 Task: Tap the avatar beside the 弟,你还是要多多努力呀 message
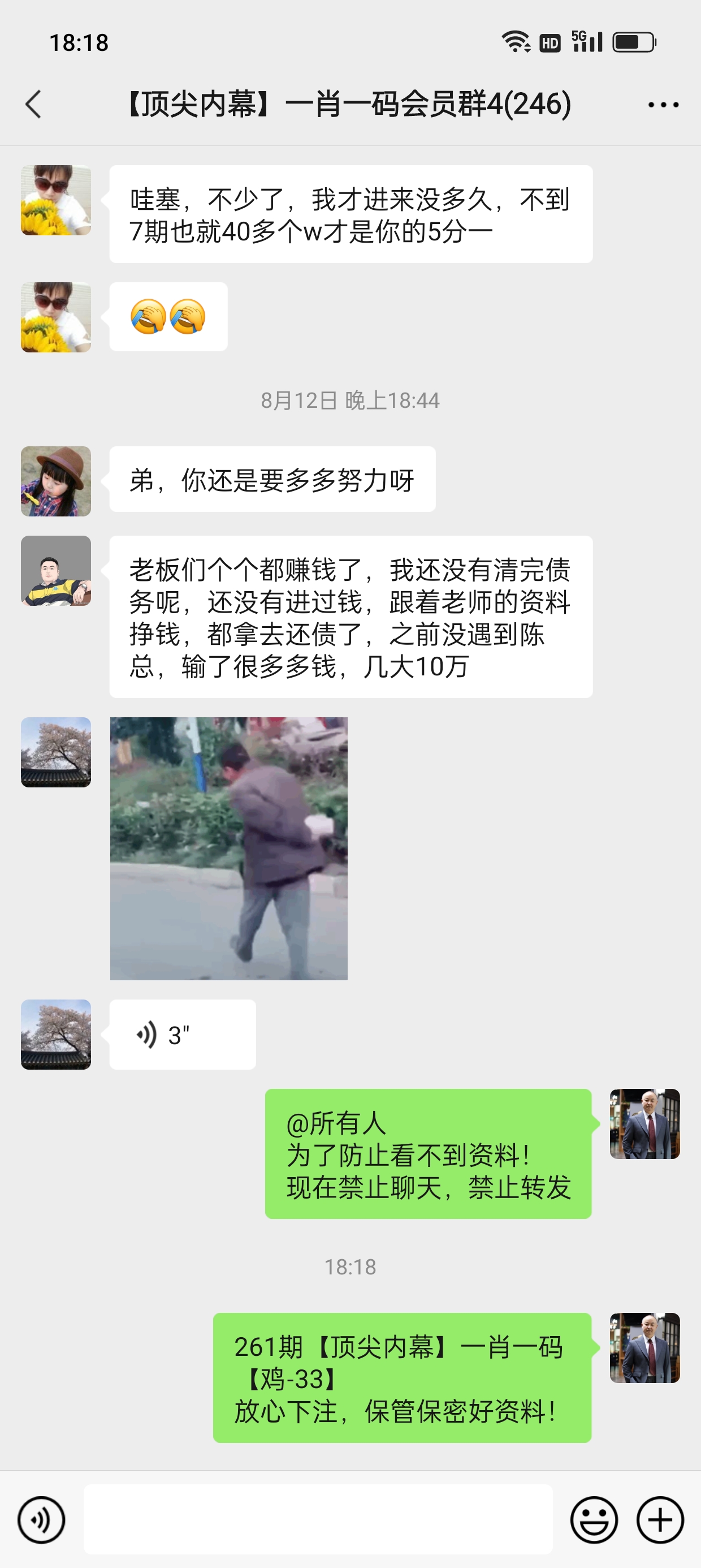(x=56, y=481)
